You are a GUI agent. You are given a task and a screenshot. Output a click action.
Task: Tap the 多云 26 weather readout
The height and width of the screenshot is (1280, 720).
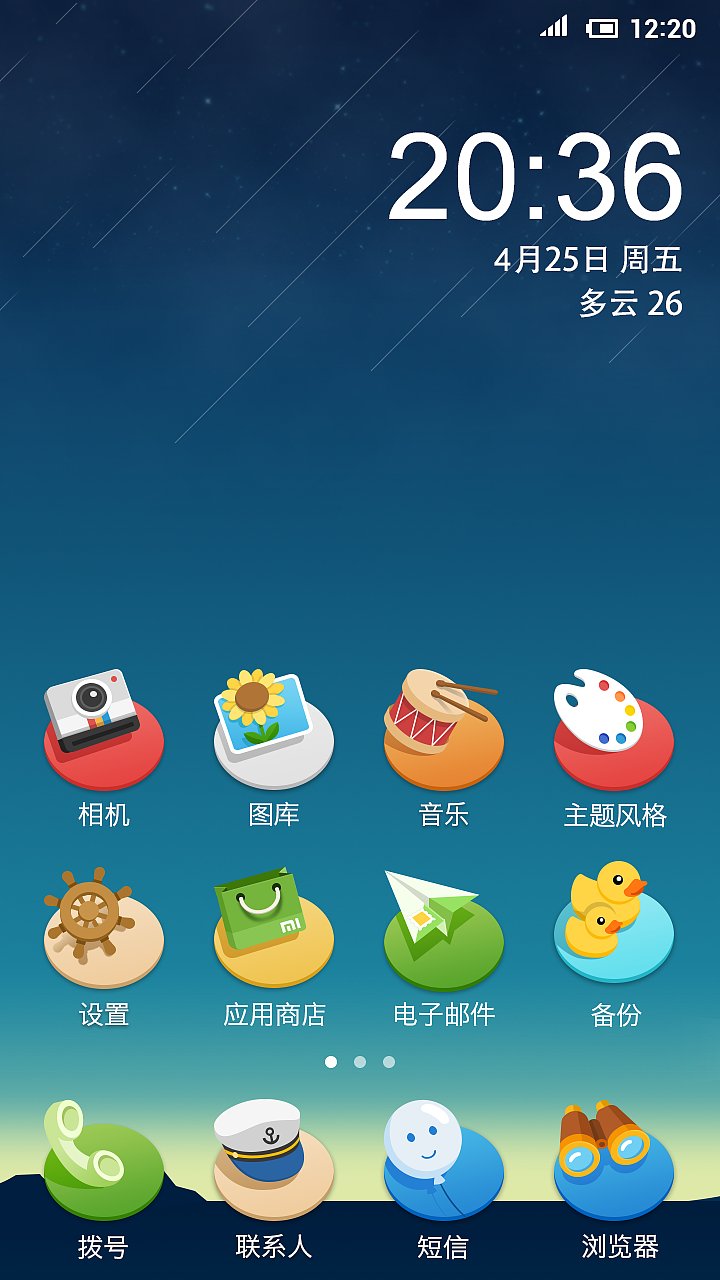tap(631, 303)
